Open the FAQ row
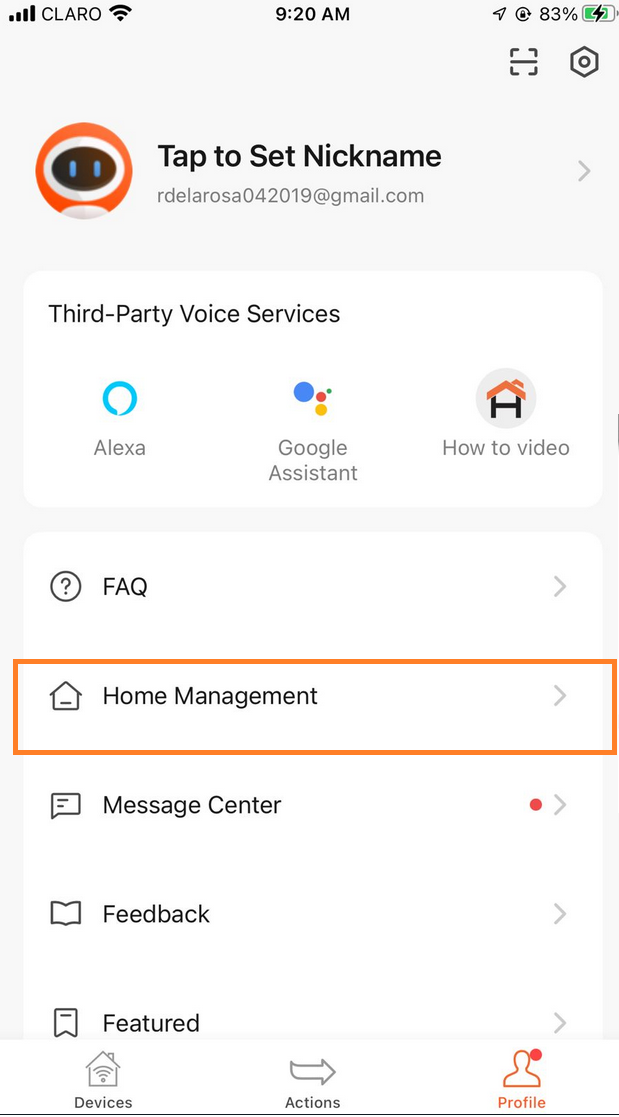The width and height of the screenshot is (619, 1117). pyautogui.click(x=312, y=587)
